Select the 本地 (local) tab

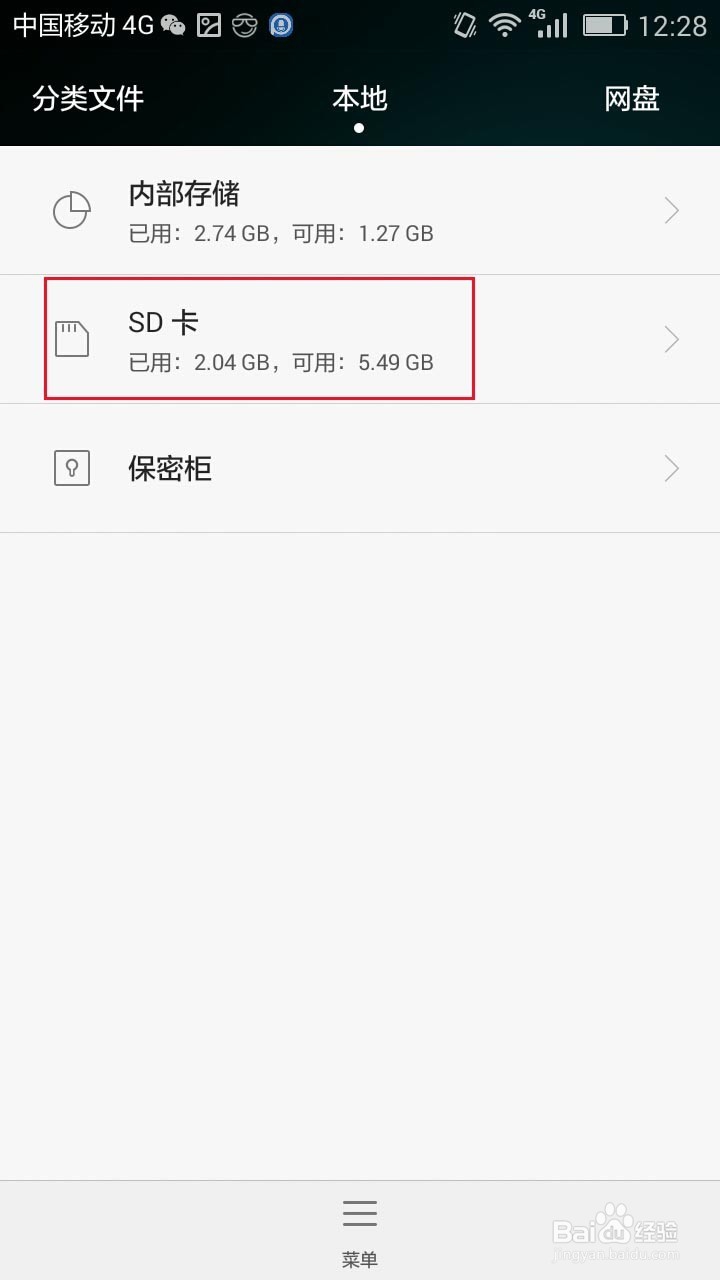coord(359,99)
